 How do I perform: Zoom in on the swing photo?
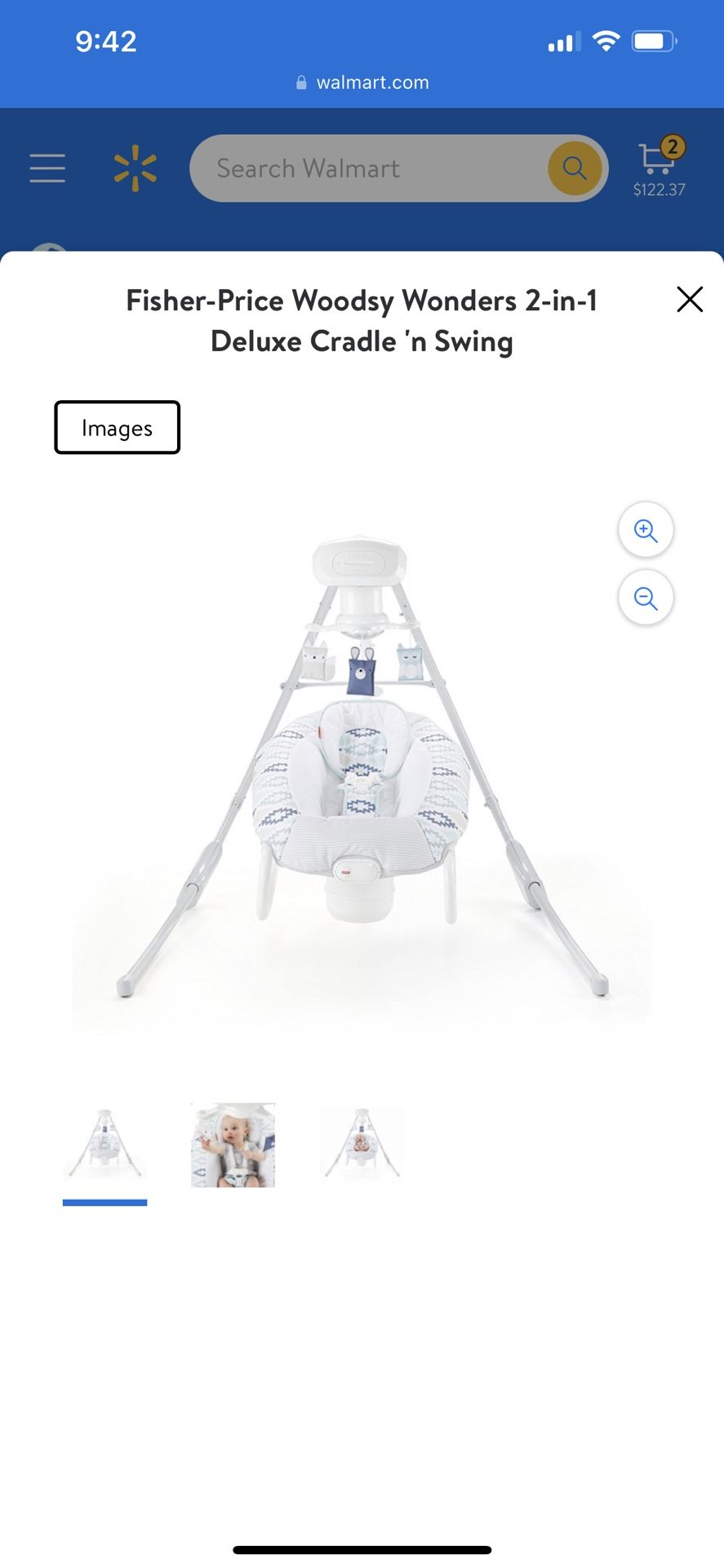click(646, 530)
